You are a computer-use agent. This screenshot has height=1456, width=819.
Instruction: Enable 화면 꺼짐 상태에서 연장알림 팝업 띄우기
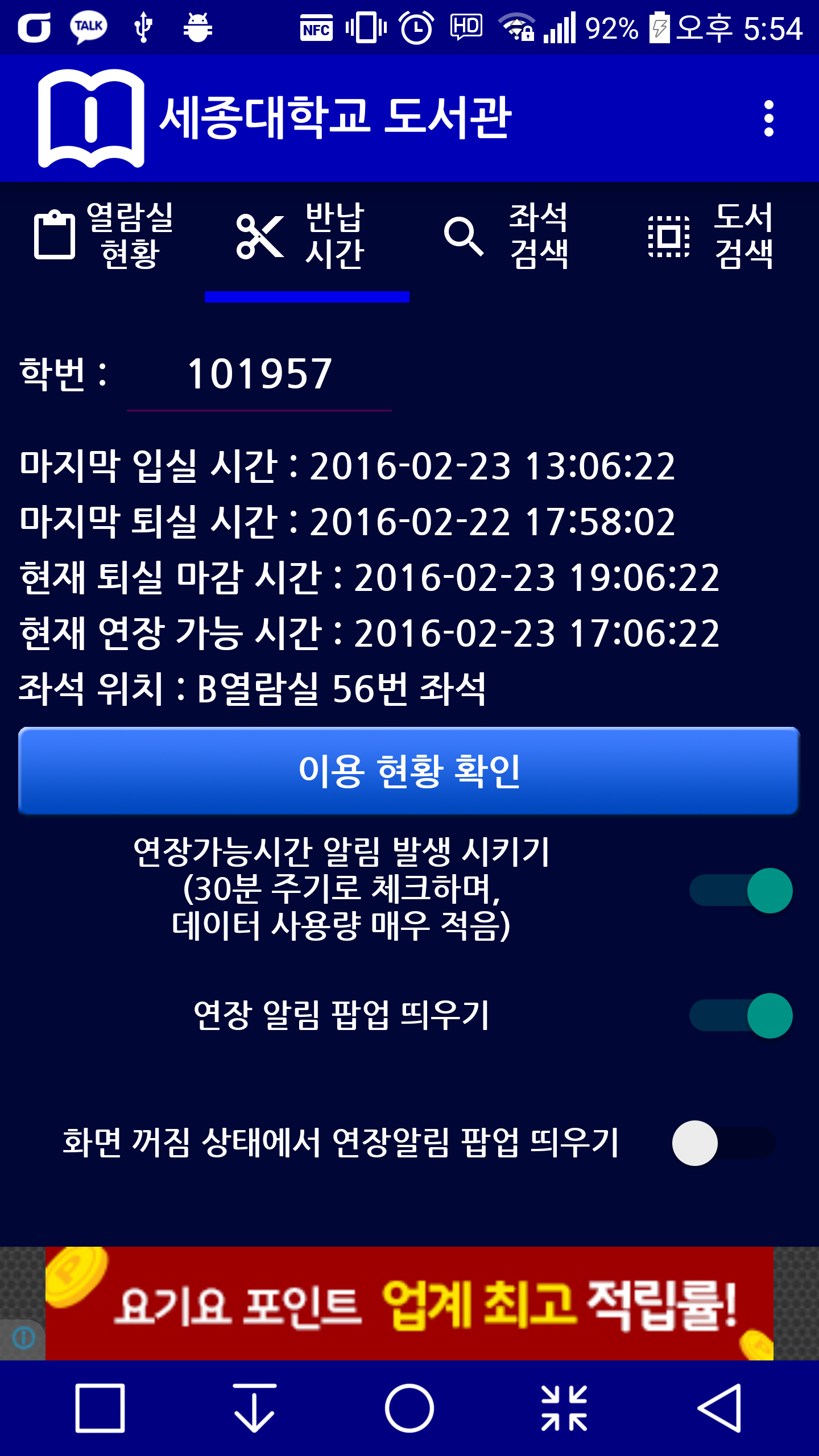[x=723, y=1143]
